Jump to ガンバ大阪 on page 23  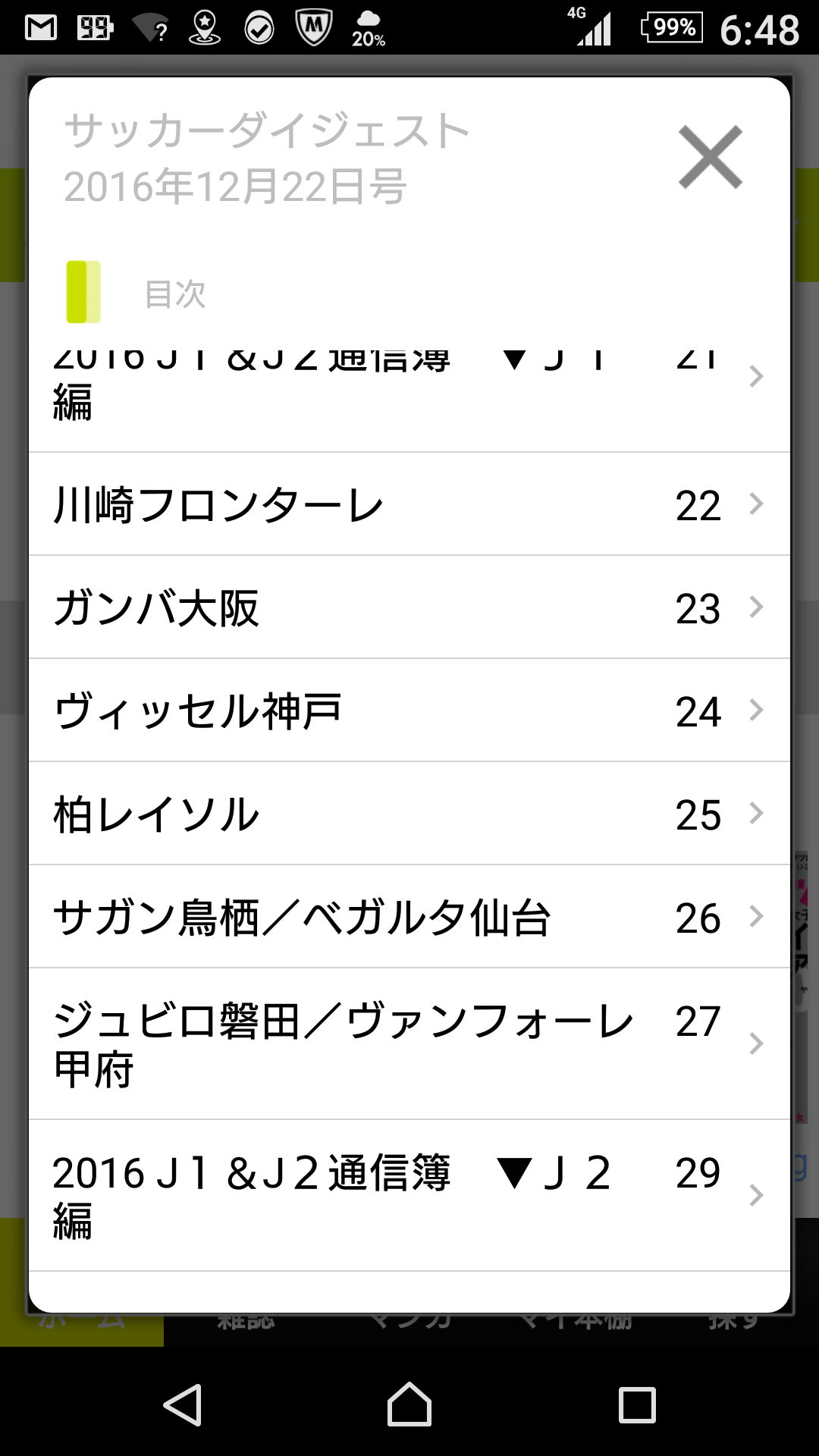tap(409, 608)
